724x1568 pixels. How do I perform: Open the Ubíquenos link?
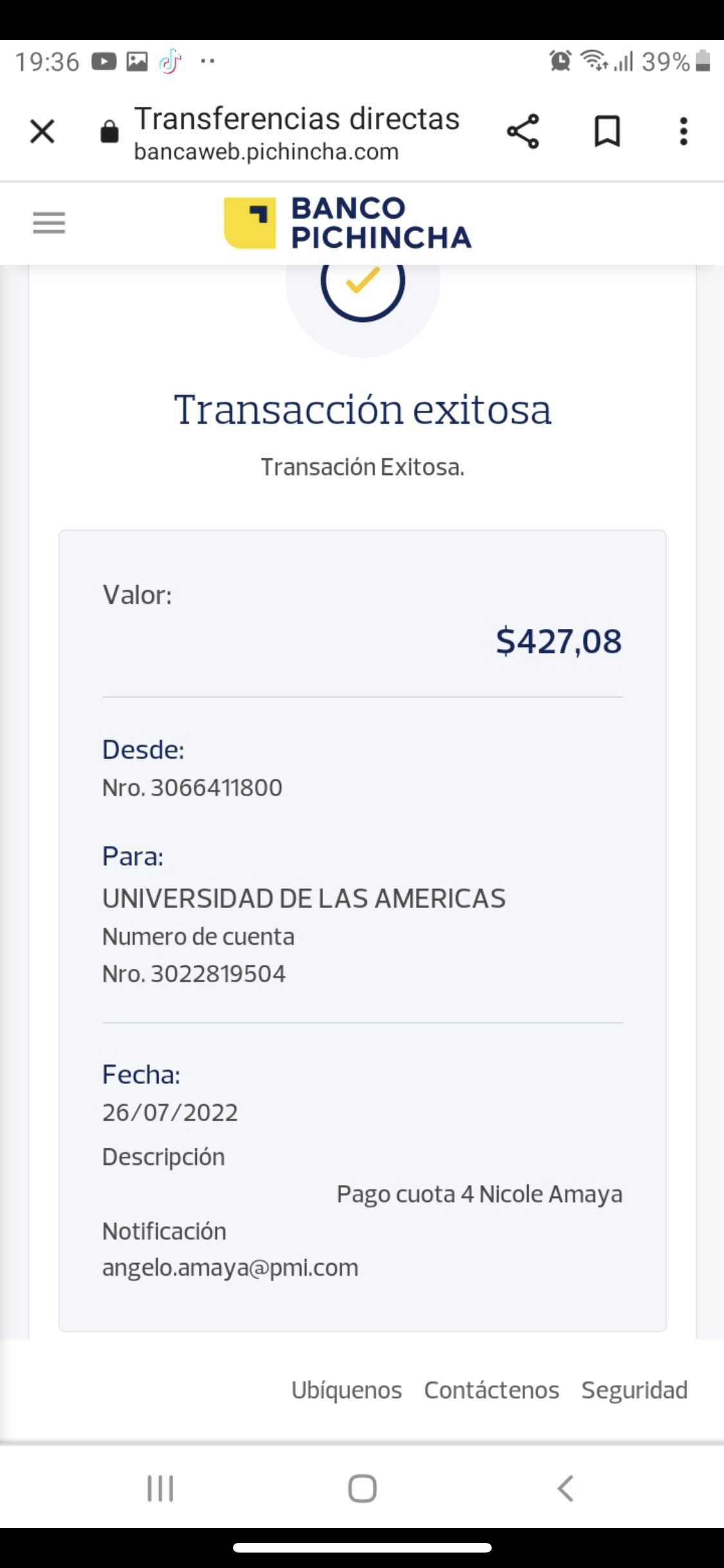[346, 1390]
